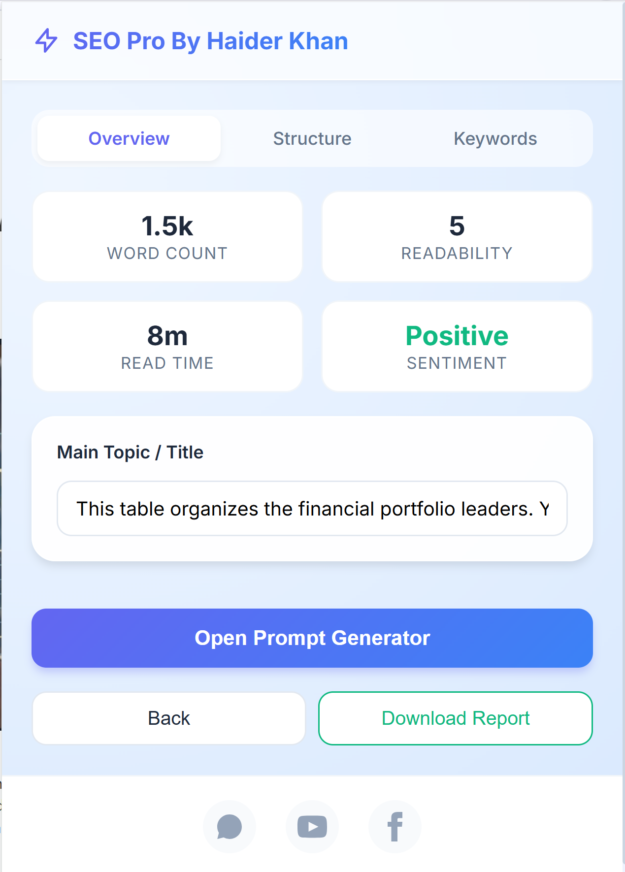Open the chat bubble icon link
Image resolution: width=625 pixels, height=872 pixels.
point(230,827)
